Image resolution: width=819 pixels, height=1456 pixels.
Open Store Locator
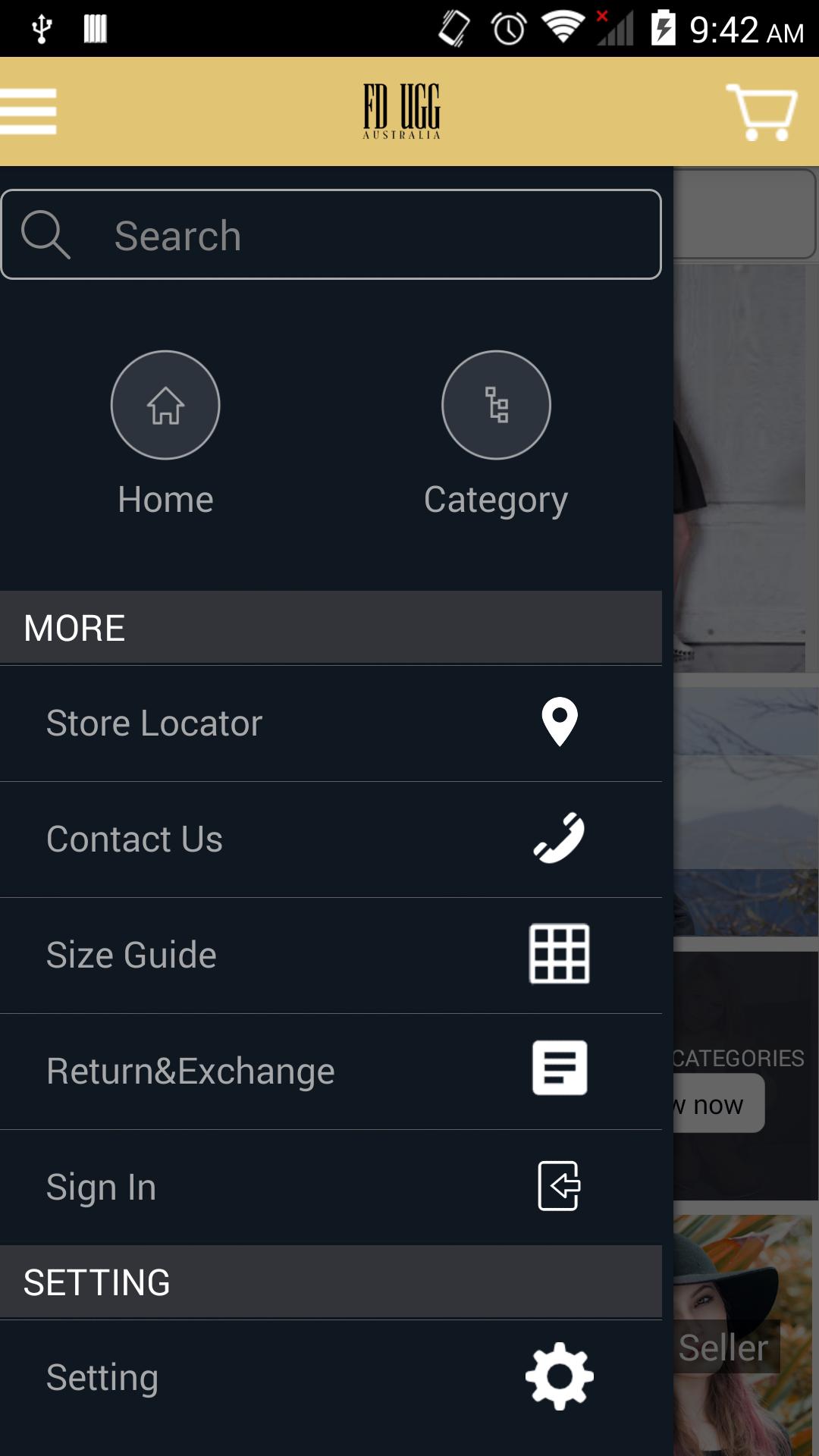(331, 723)
